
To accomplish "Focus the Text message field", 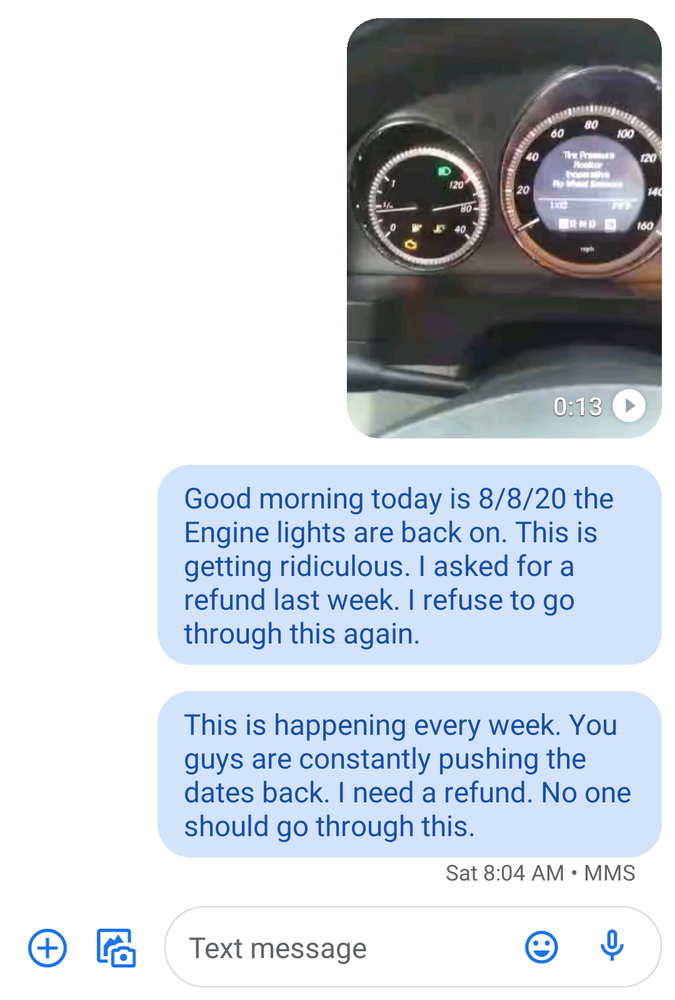I will (x=340, y=947).
